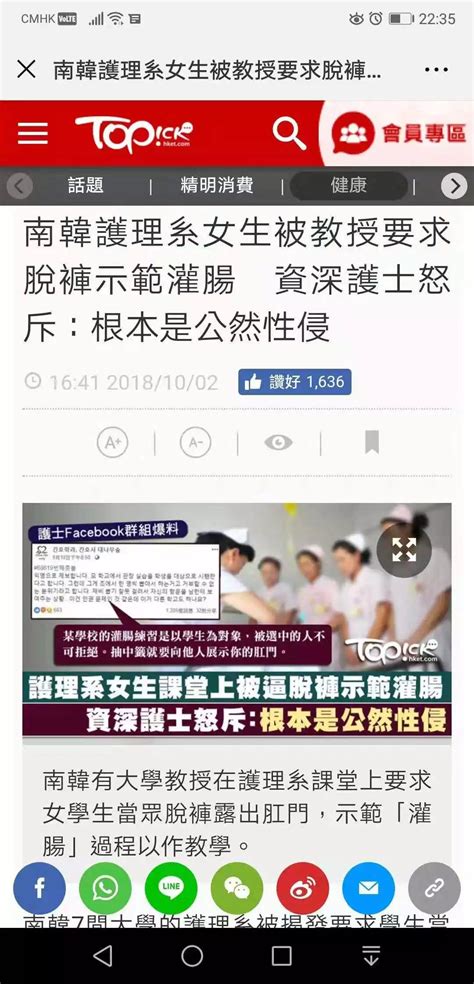Expand the article image to fullscreen
The width and height of the screenshot is (474, 984).
tap(404, 550)
